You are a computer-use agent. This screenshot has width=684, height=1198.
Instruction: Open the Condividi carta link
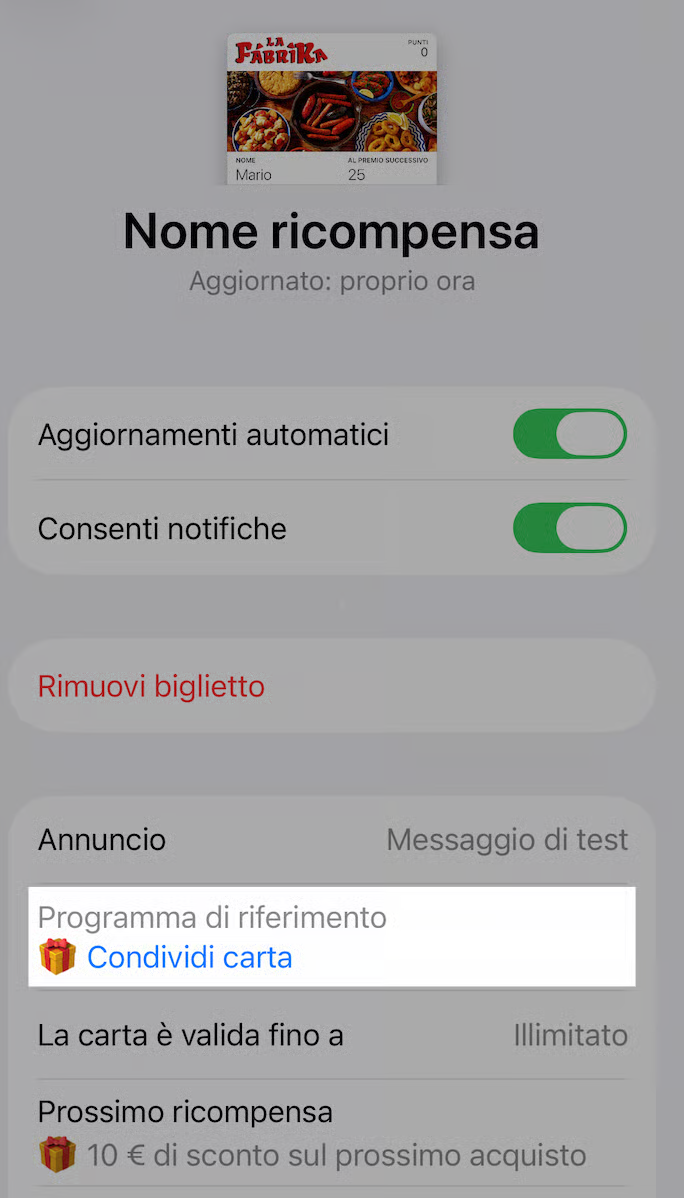[x=190, y=957]
